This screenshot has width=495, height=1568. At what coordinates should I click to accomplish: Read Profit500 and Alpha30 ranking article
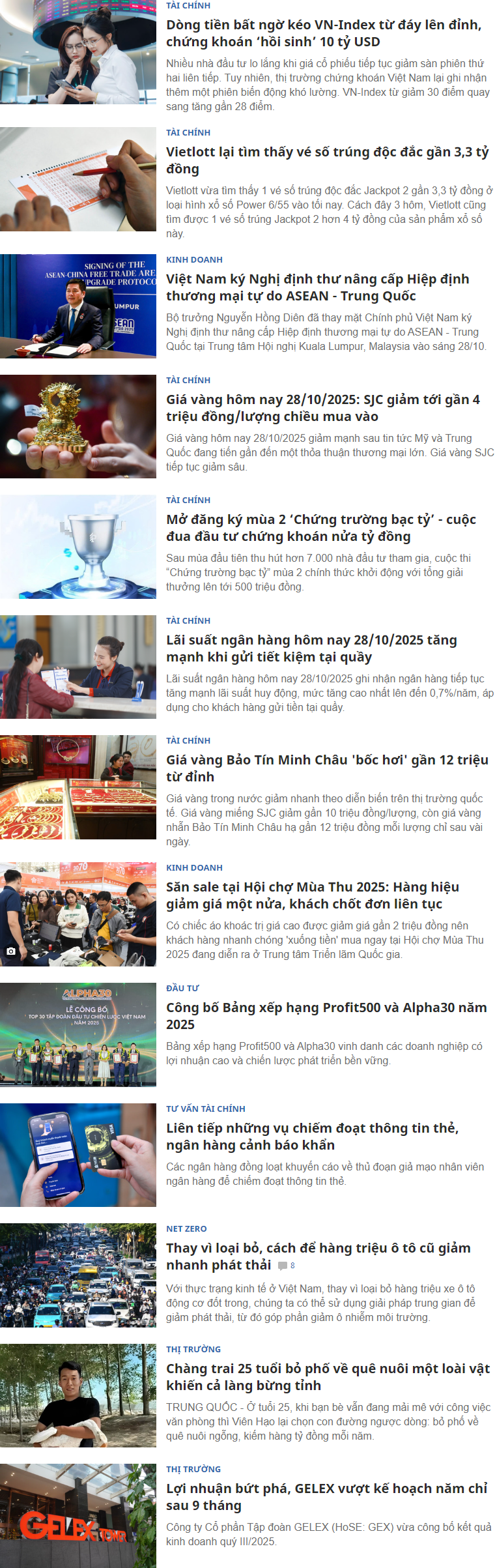(326, 1015)
